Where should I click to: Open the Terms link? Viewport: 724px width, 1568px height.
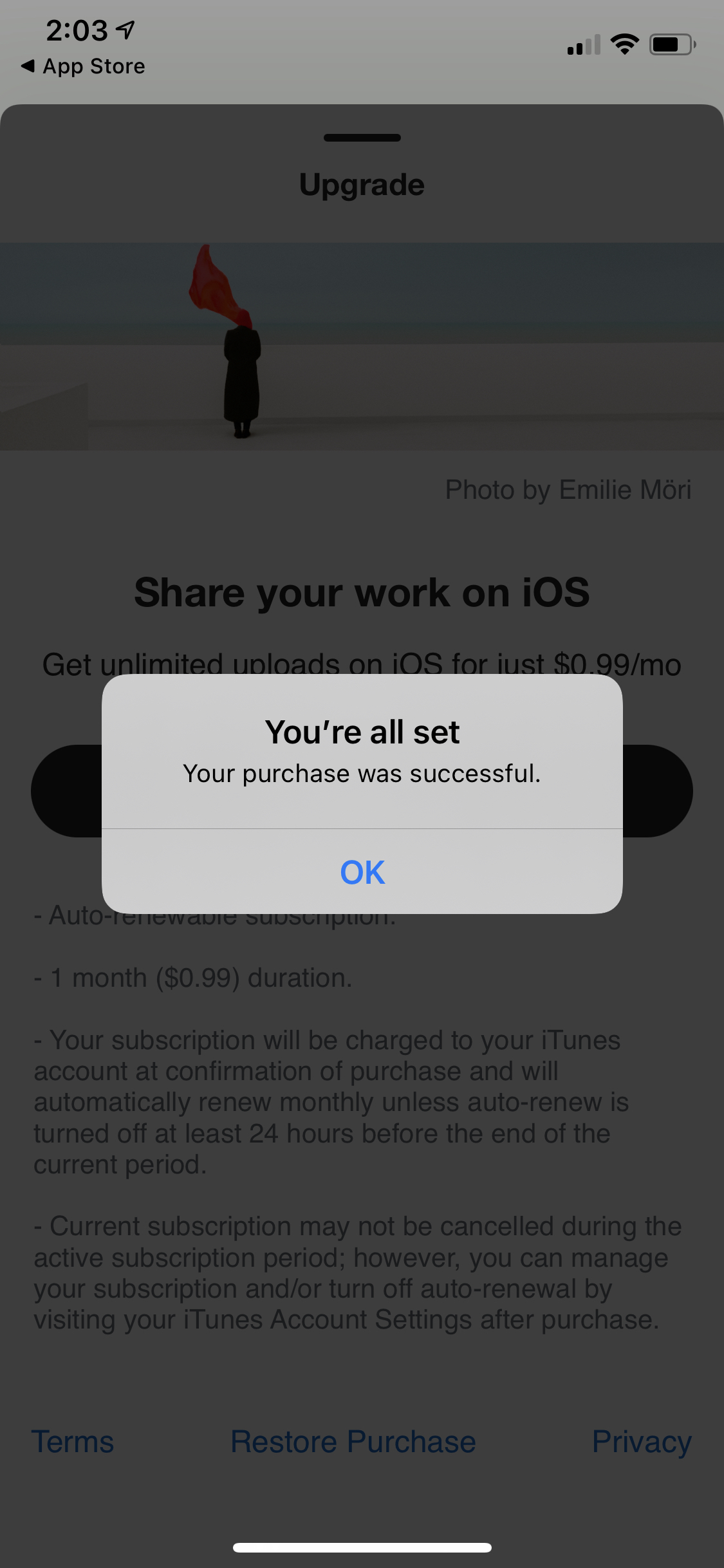(73, 1442)
